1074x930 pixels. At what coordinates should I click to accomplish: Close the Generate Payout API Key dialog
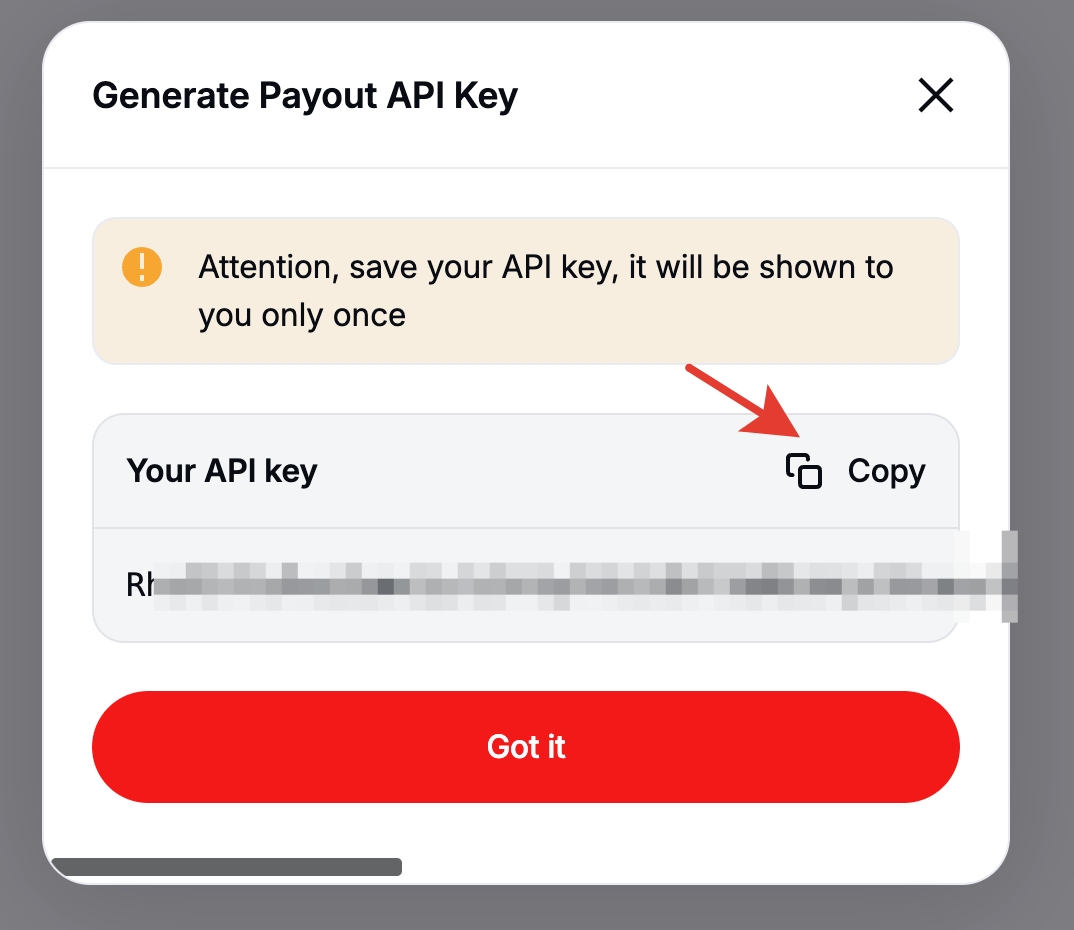(x=935, y=96)
